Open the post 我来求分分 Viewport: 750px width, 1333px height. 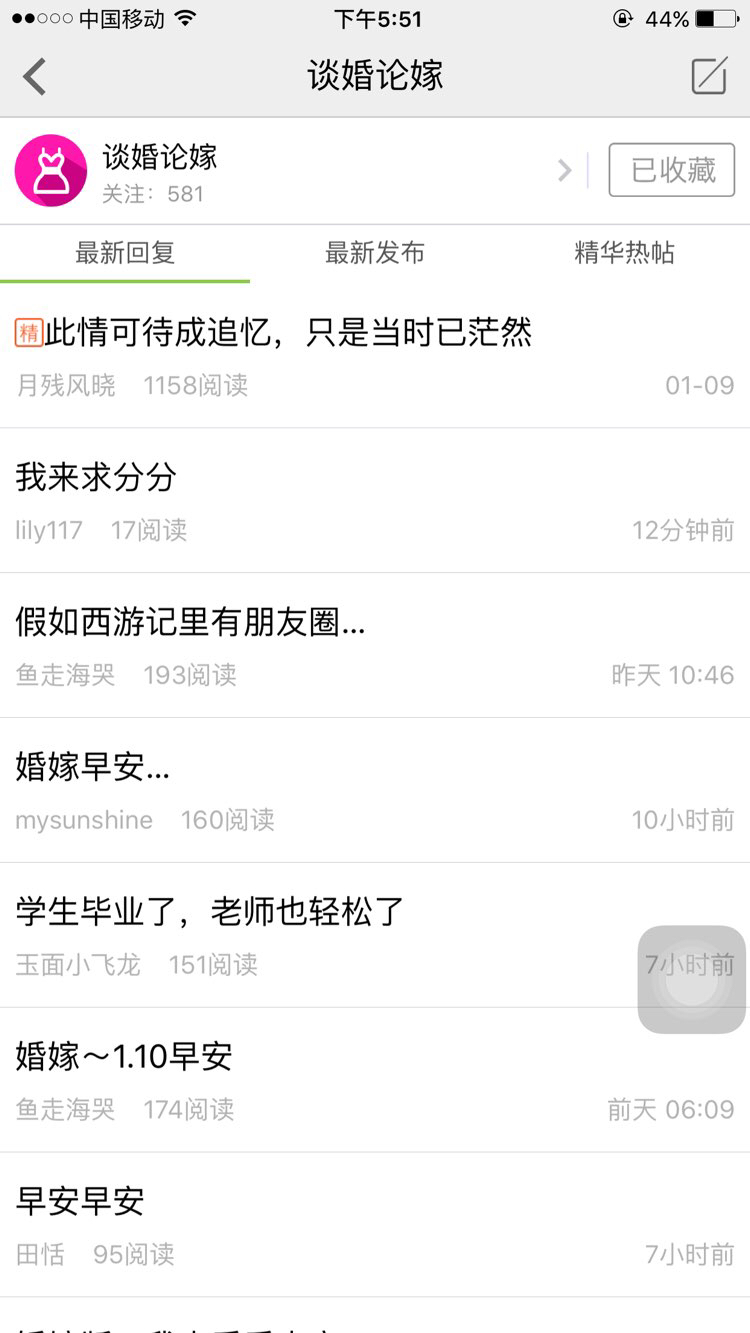click(375, 501)
